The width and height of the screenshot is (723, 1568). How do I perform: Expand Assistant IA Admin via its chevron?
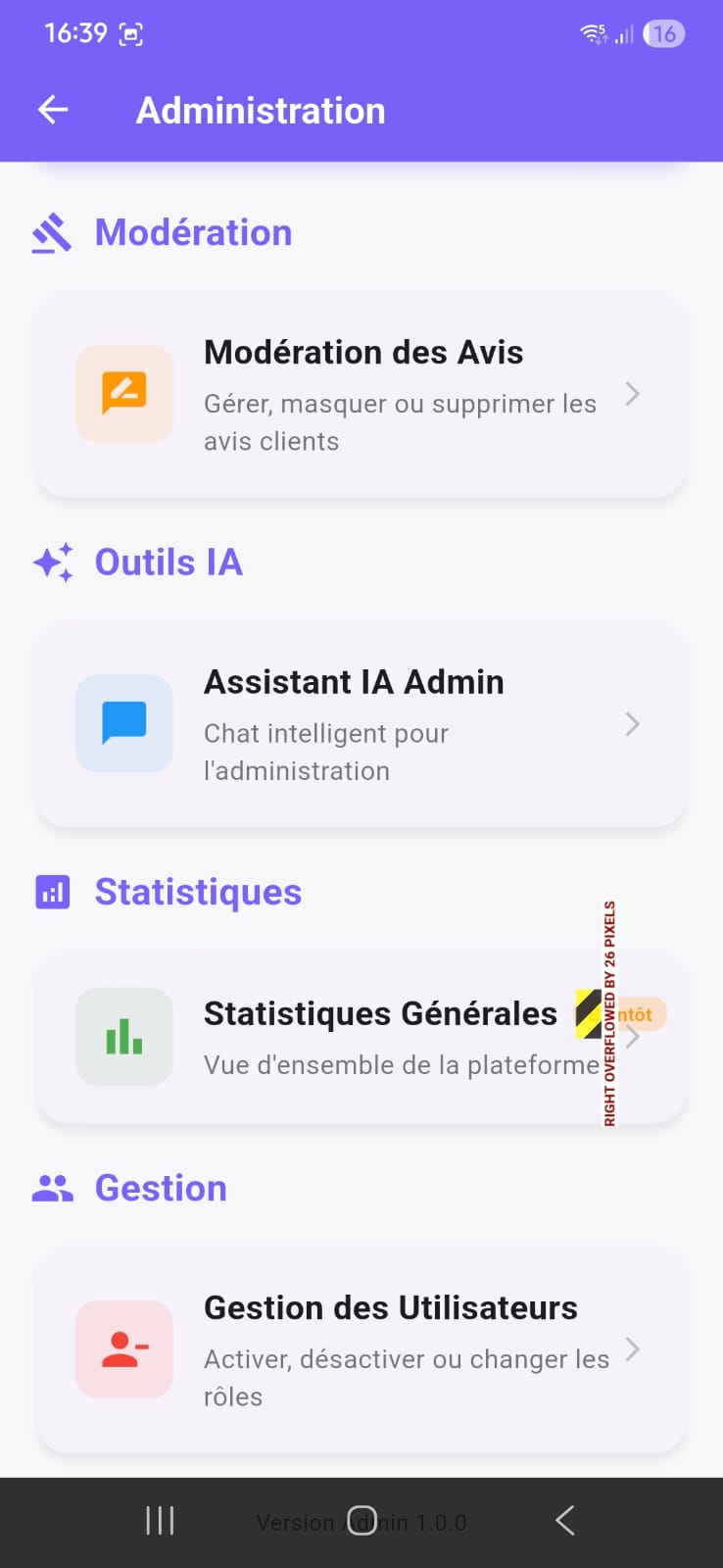point(633,724)
